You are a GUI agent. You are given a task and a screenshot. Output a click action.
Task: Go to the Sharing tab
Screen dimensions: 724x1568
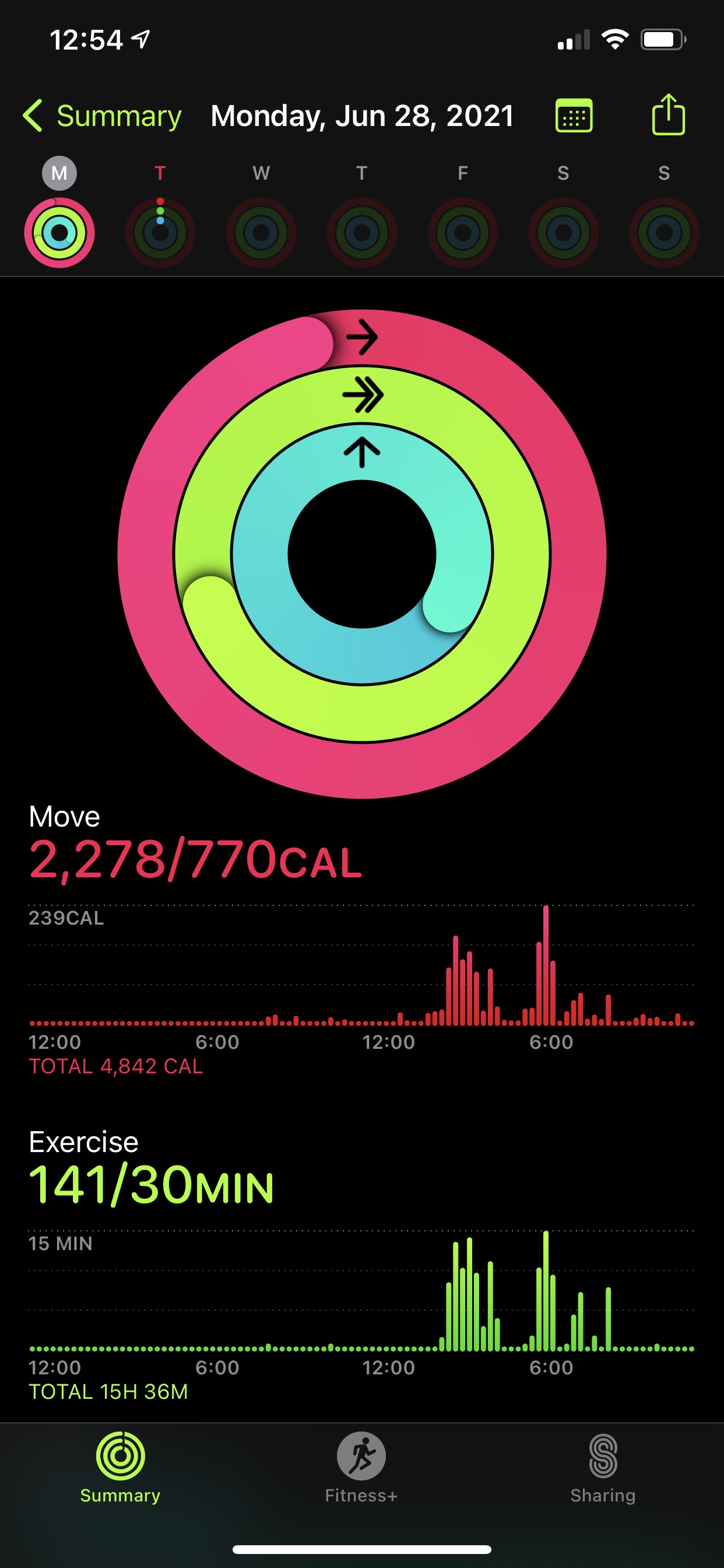(x=603, y=1467)
